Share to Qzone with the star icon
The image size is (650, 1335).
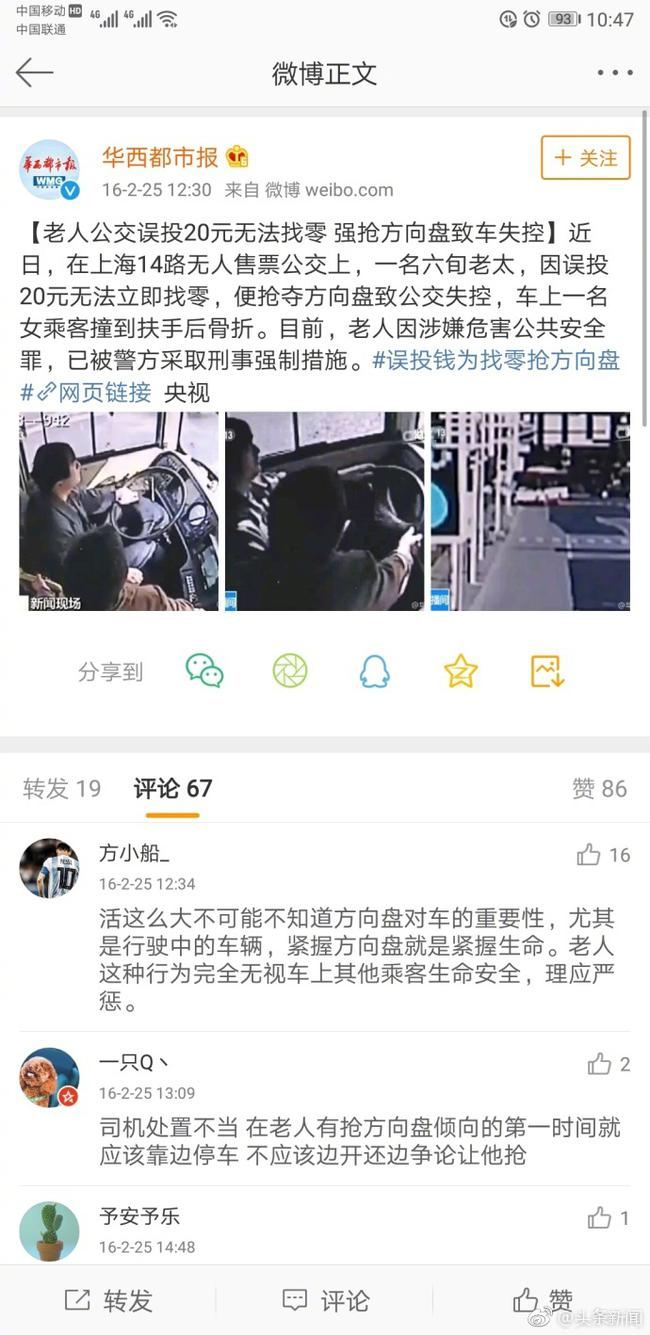pyautogui.click(x=460, y=671)
